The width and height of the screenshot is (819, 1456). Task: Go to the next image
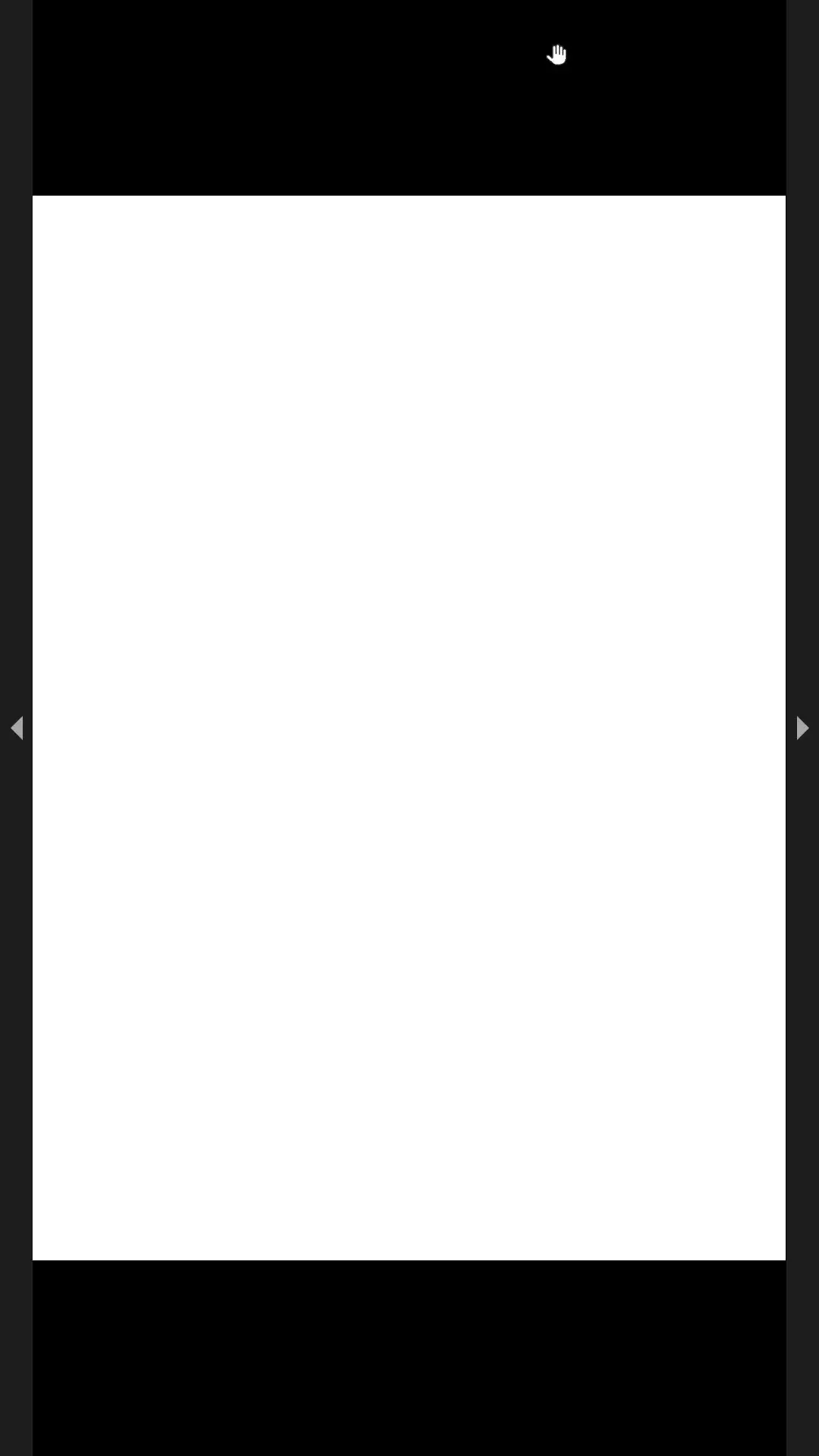pos(802,728)
